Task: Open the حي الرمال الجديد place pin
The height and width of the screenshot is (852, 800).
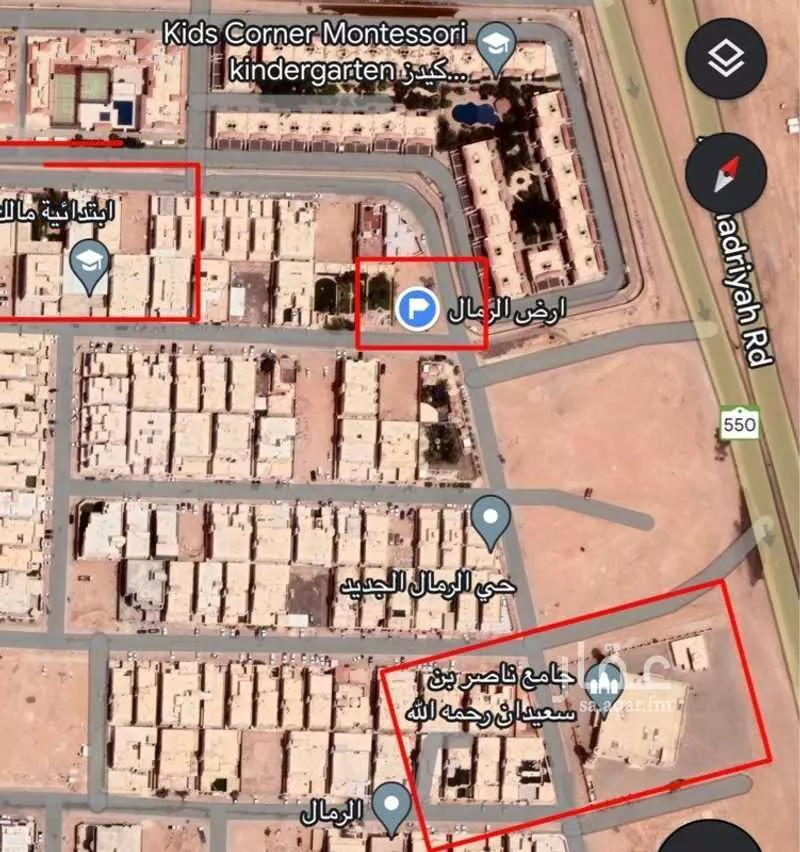Action: pos(490,519)
